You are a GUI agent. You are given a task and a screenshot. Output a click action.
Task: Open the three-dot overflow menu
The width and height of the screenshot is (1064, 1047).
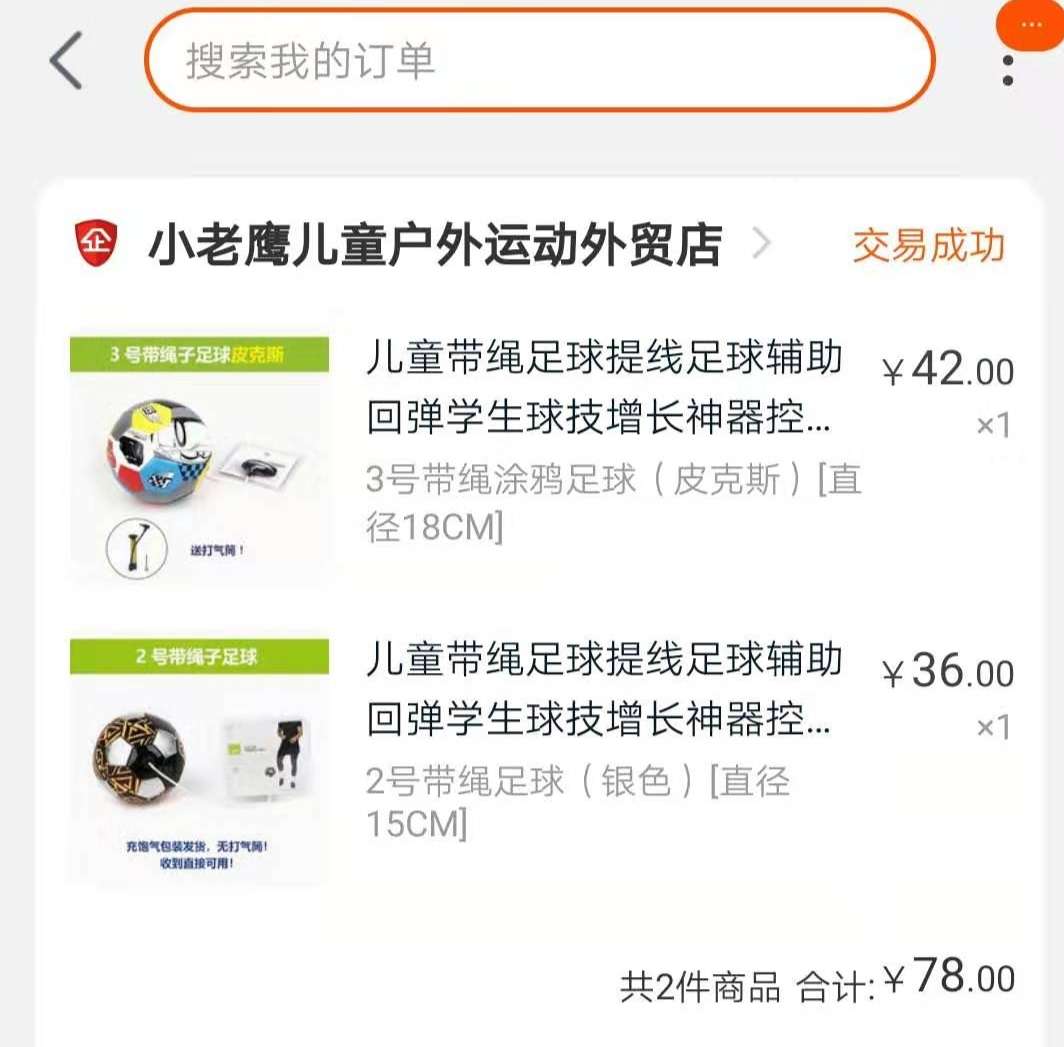click(x=1007, y=68)
